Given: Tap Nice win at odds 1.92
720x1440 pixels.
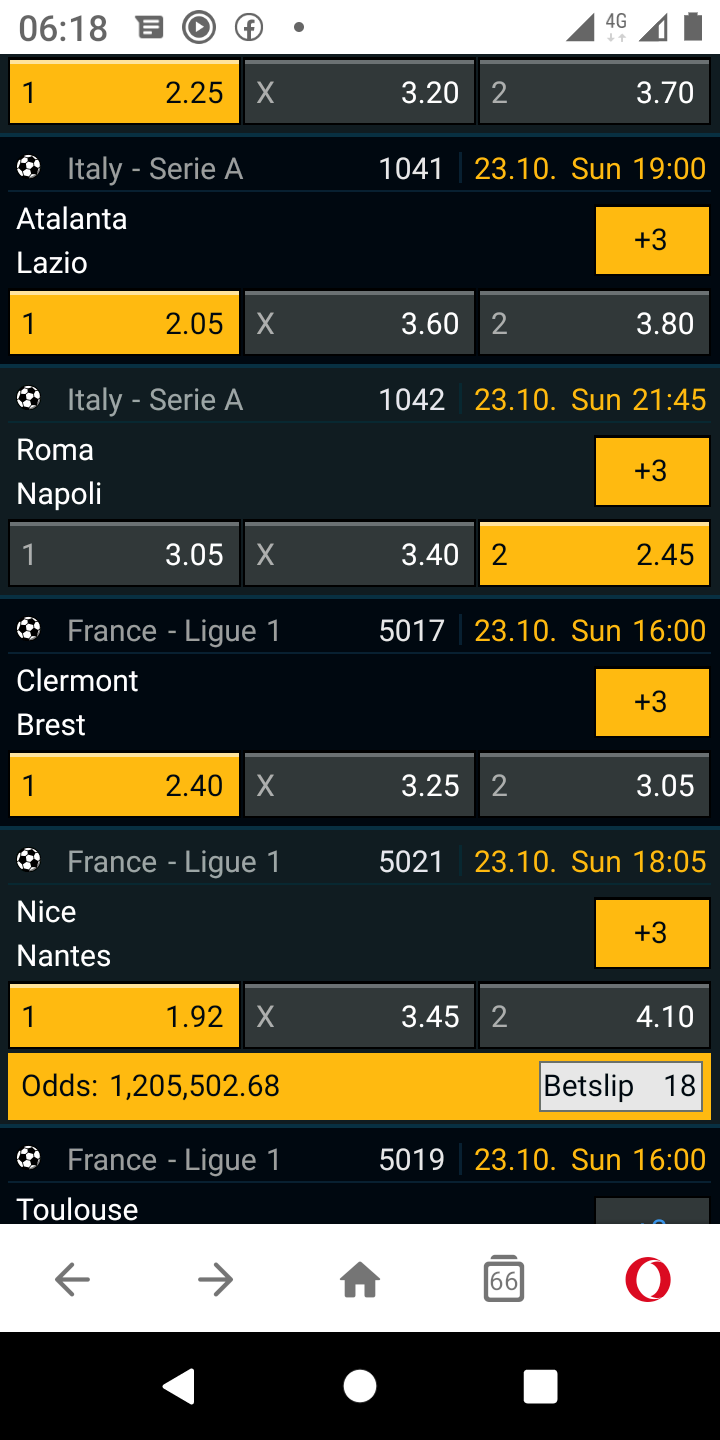Looking at the screenshot, I should tap(125, 1016).
